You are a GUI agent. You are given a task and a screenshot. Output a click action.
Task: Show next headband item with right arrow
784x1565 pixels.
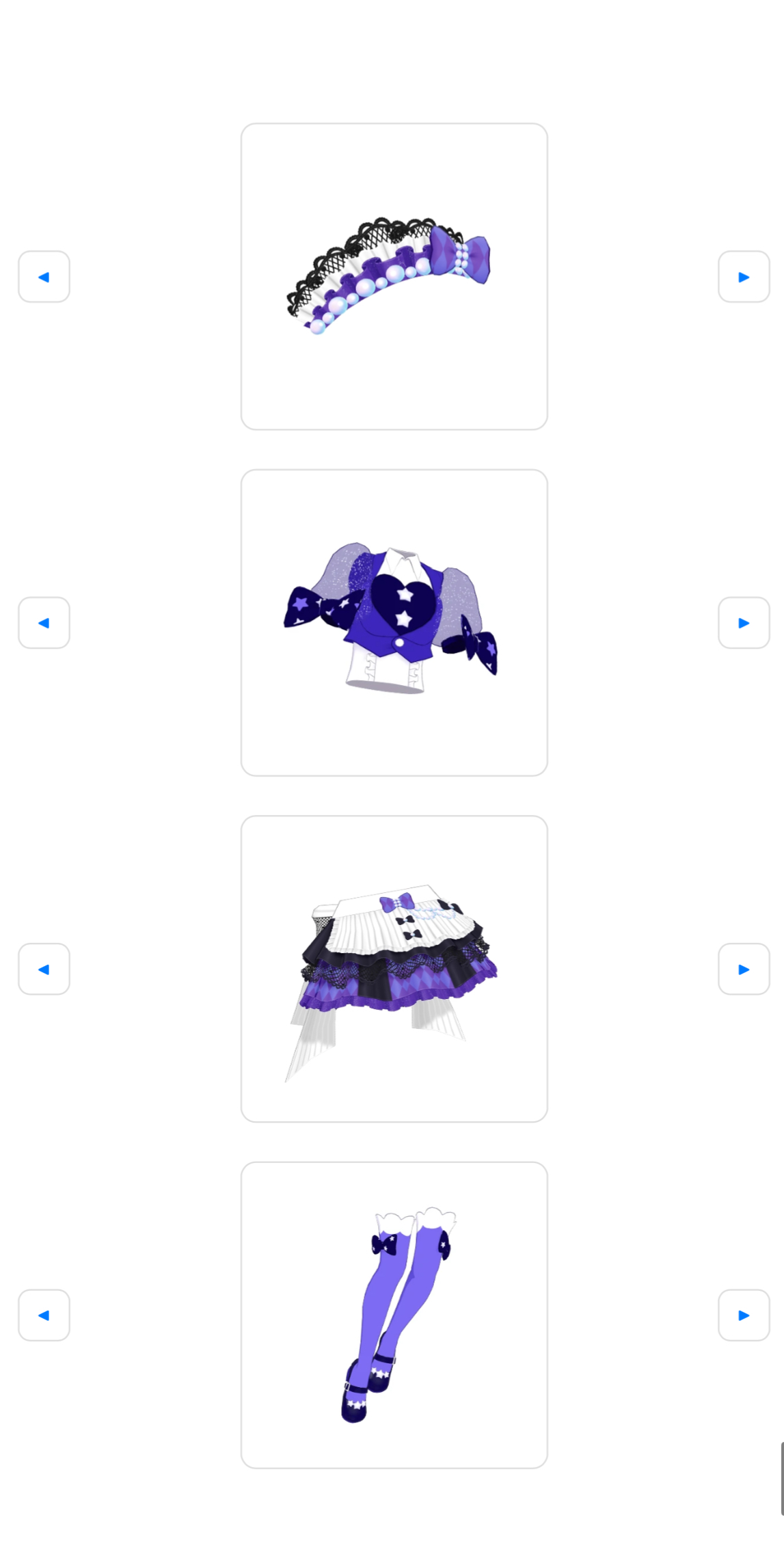coord(744,277)
